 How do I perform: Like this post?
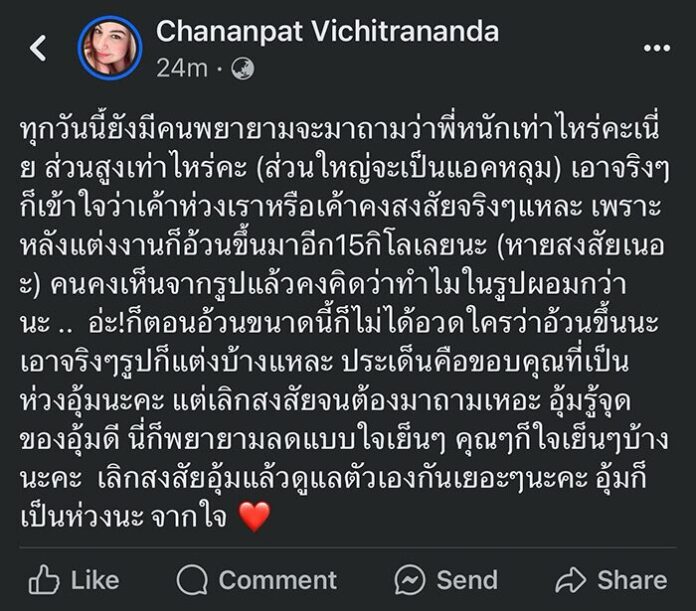73,579
